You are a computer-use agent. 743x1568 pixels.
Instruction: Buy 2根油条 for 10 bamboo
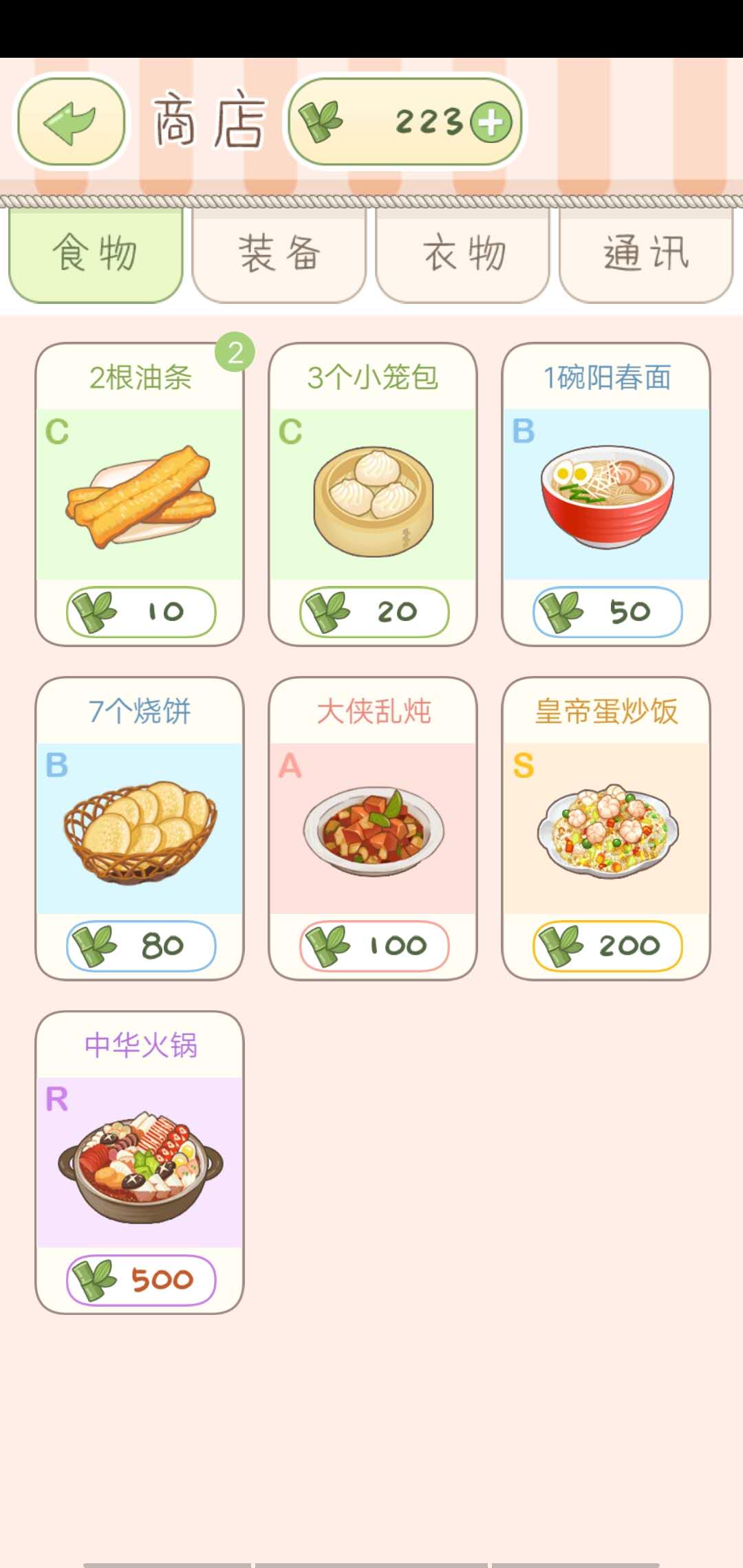pos(140,611)
